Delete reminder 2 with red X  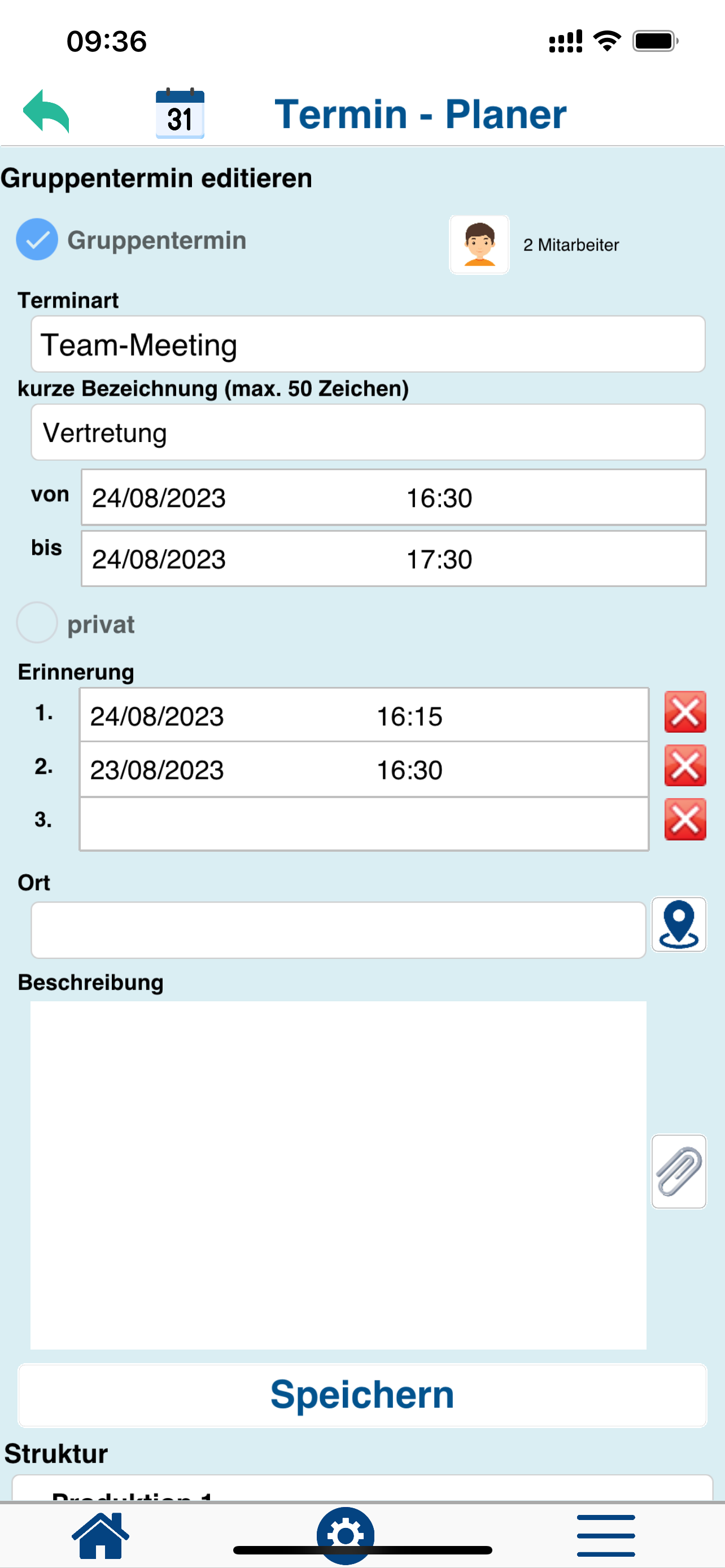tap(685, 765)
